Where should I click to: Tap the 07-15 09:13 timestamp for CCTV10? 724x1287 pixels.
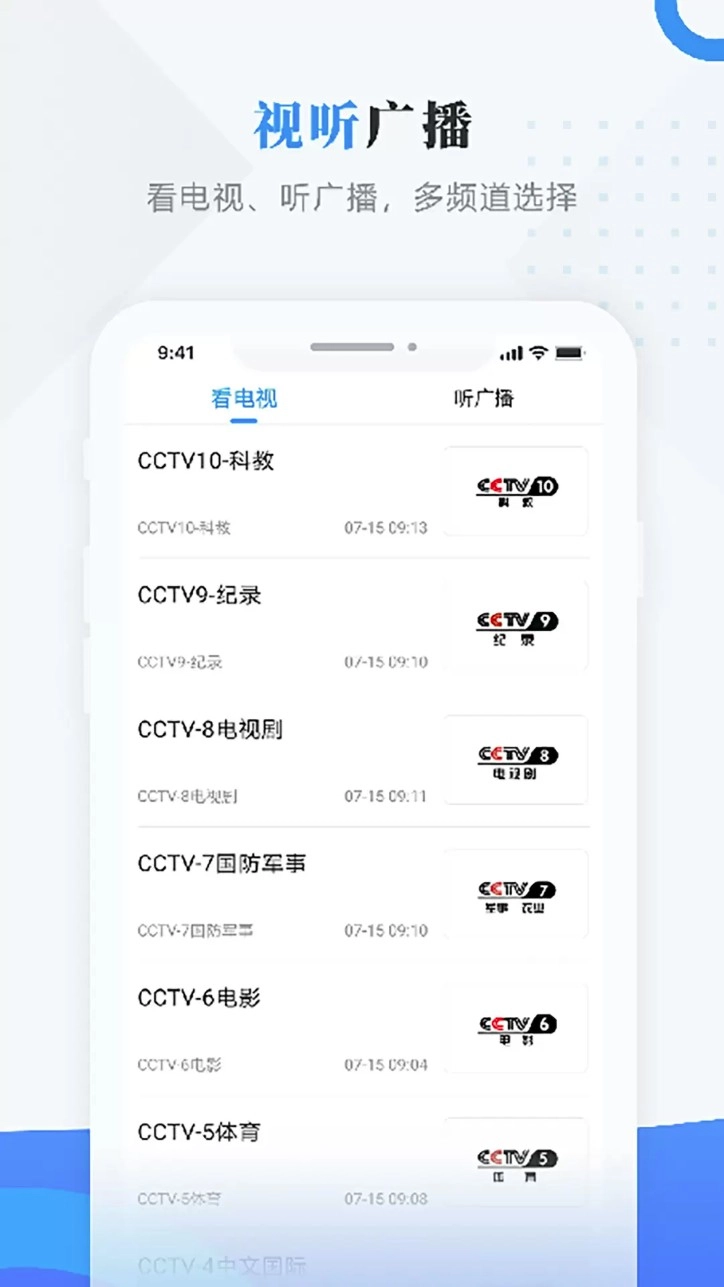[x=385, y=528]
